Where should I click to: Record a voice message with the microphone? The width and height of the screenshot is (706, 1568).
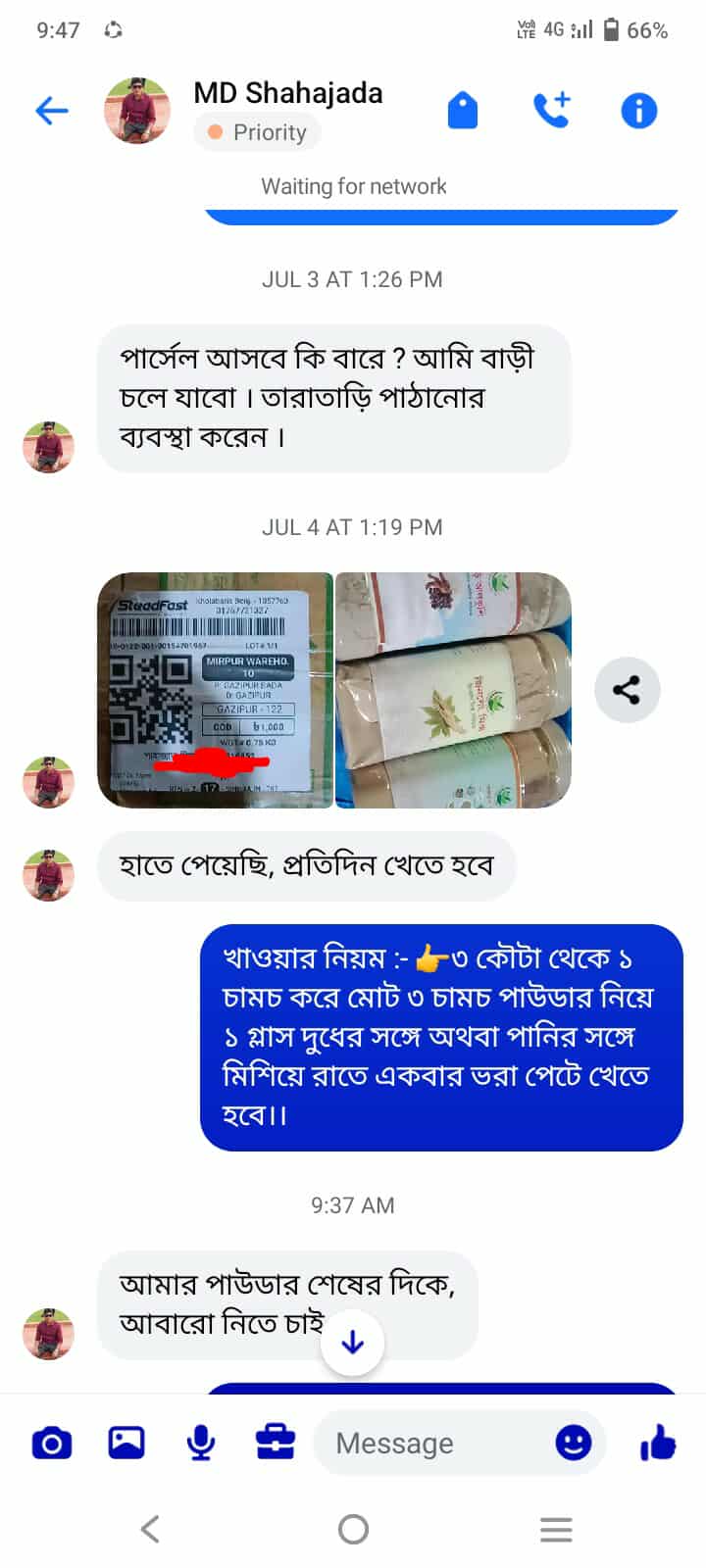click(201, 1444)
